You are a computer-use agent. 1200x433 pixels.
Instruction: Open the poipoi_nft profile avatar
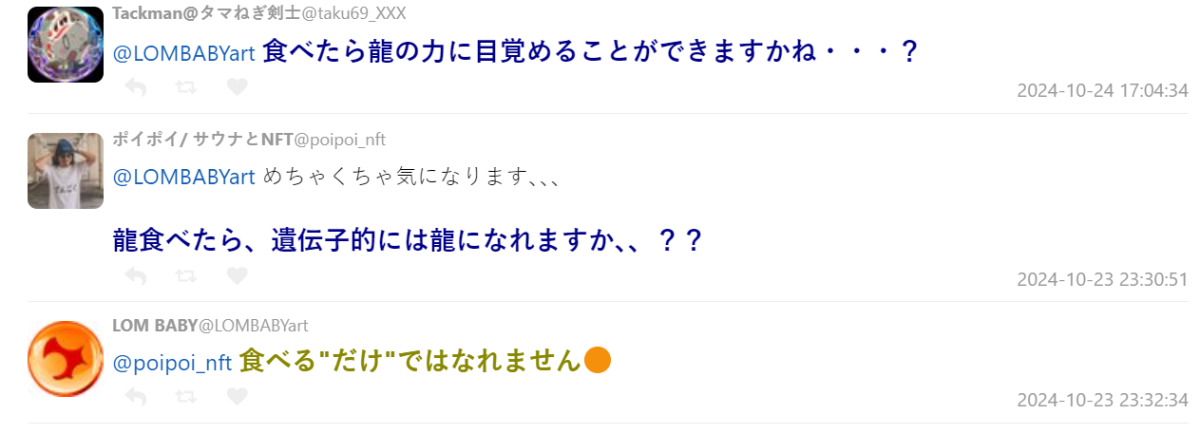[x=65, y=170]
